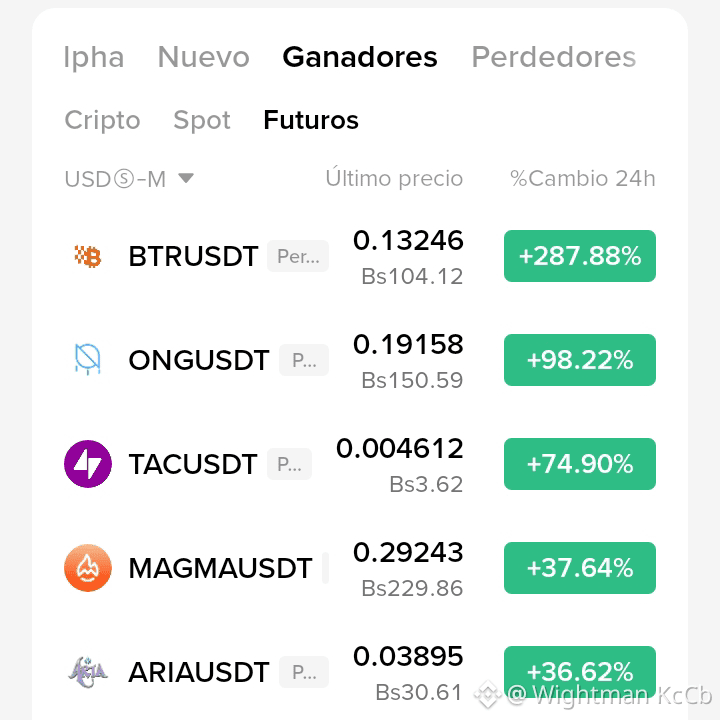720x720 pixels.
Task: Sort by %Cambio 24h column
Action: [583, 179]
